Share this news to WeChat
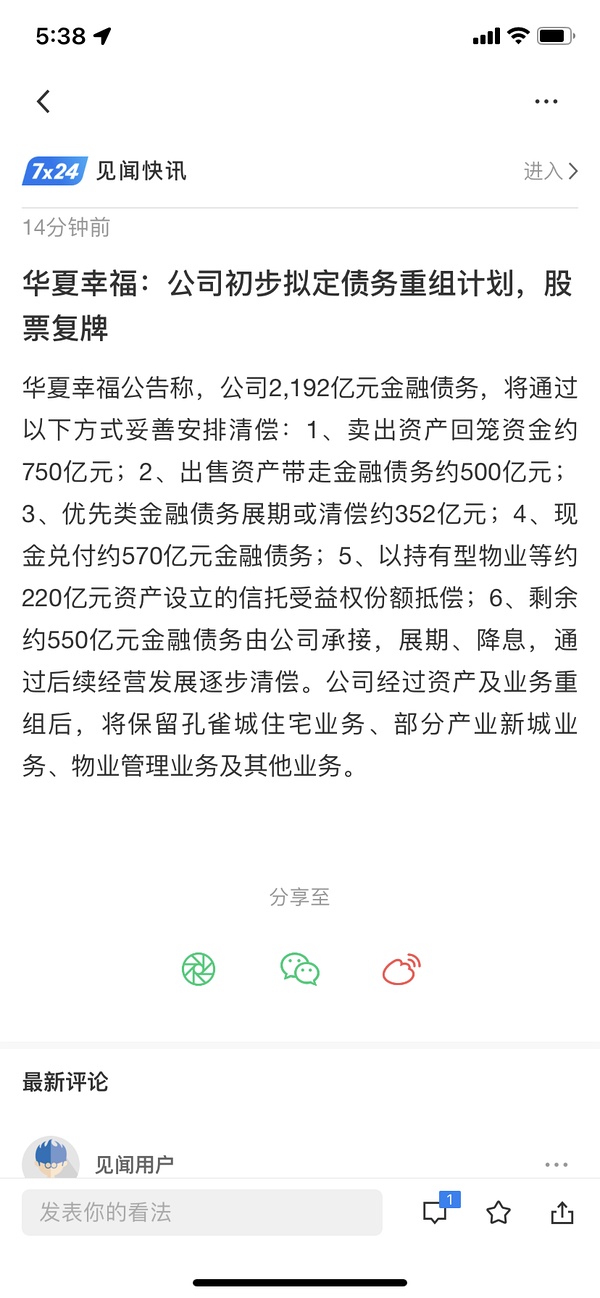Screen dimensions: 600x1298 (300, 968)
